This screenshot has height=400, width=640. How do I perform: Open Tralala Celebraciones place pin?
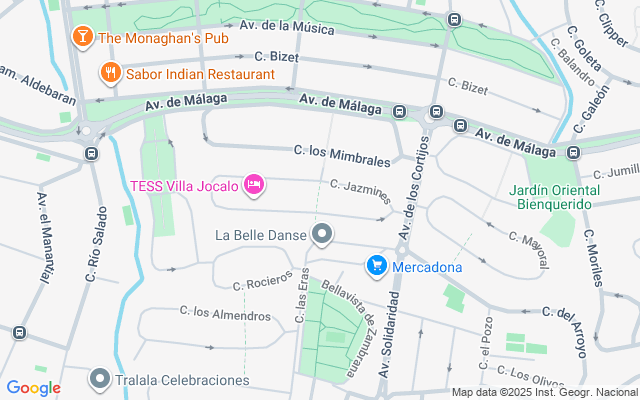click(x=100, y=380)
